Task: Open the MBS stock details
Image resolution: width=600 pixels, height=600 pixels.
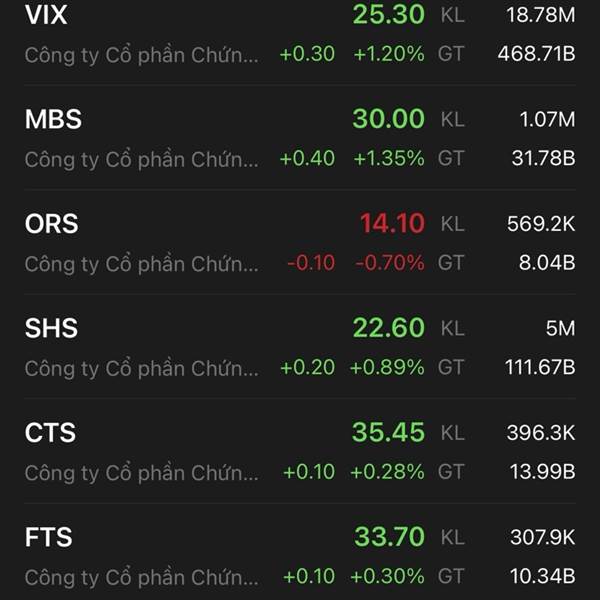Action: click(300, 137)
